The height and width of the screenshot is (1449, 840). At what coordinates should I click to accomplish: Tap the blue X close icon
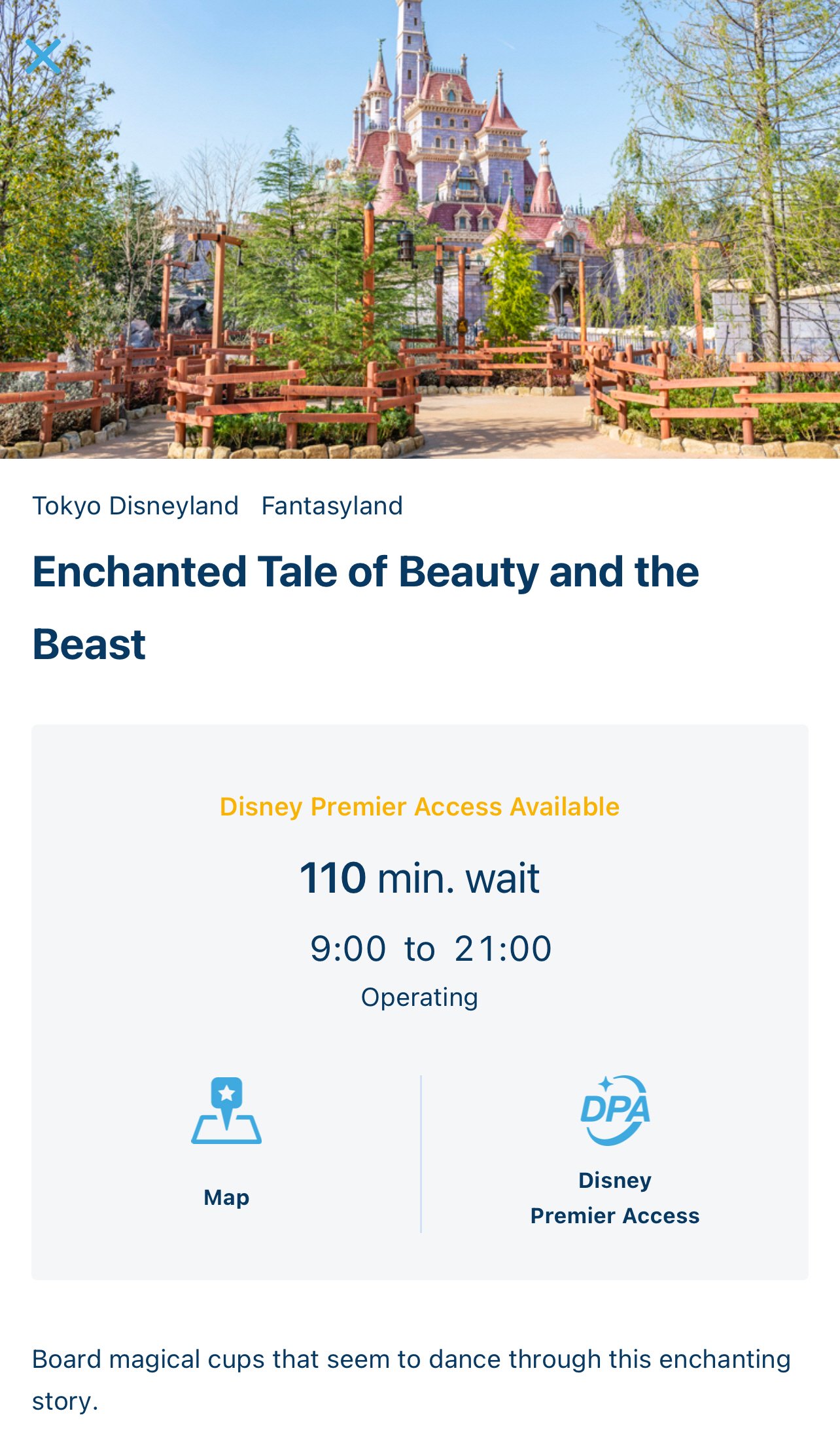click(x=44, y=56)
